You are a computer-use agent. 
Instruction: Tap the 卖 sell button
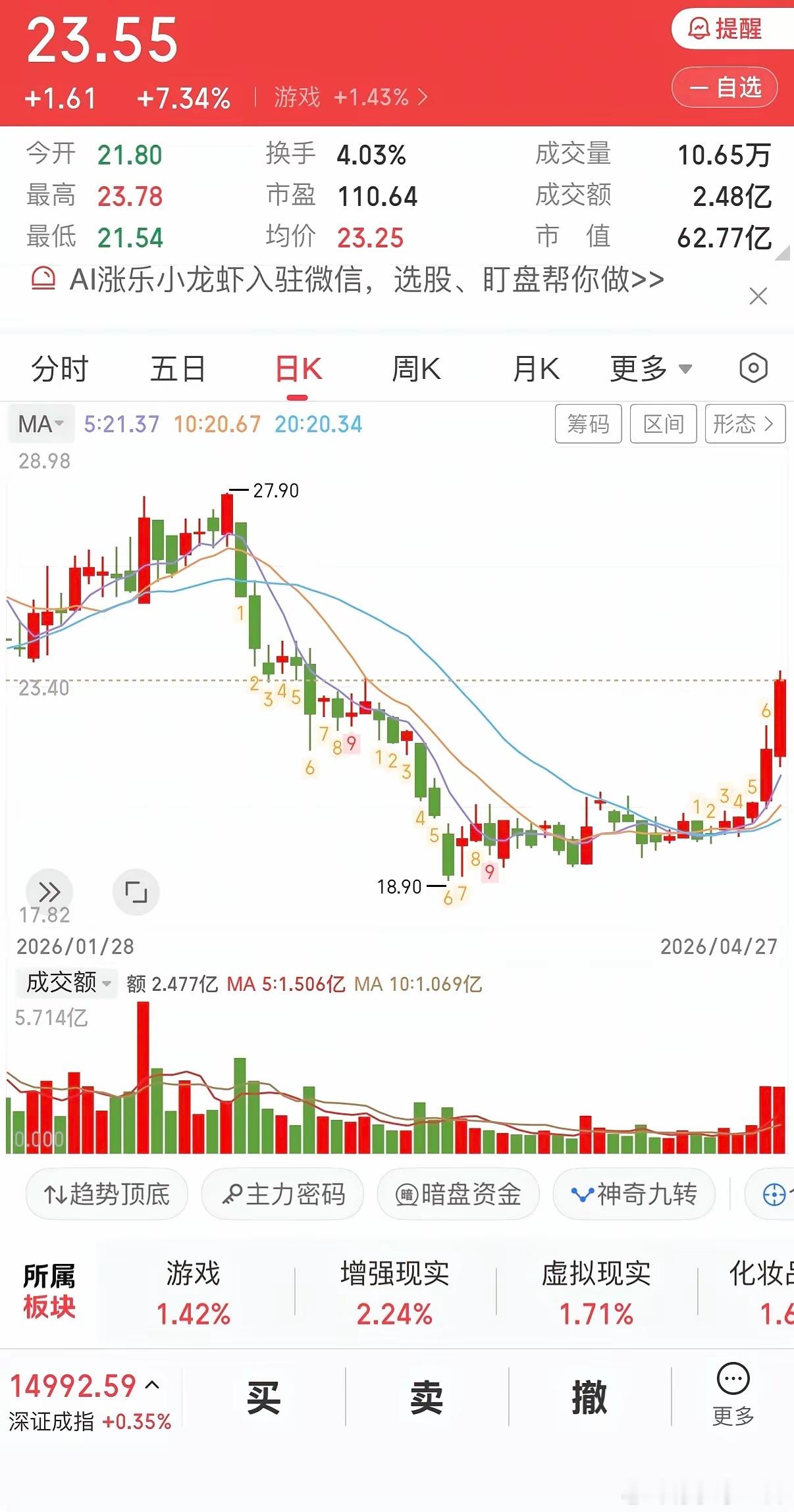[x=427, y=1397]
